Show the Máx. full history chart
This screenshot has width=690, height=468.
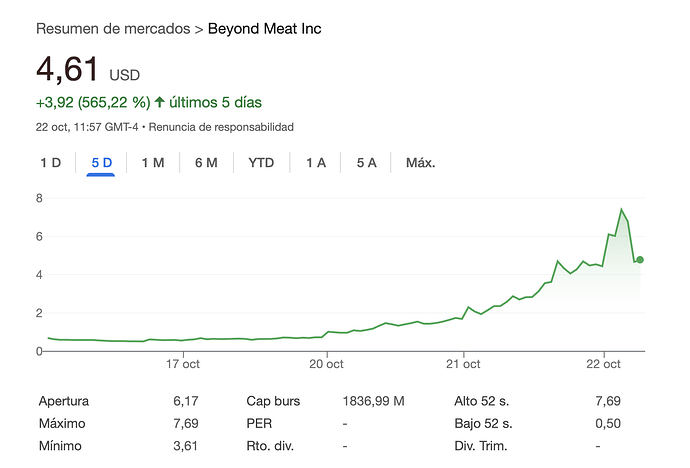pos(420,162)
